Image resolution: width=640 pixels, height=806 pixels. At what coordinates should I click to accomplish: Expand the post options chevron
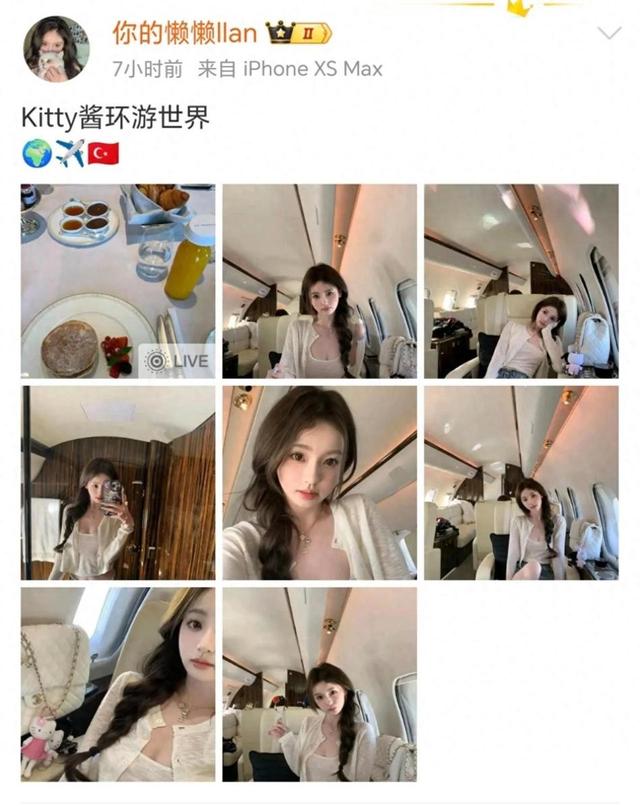click(x=609, y=33)
